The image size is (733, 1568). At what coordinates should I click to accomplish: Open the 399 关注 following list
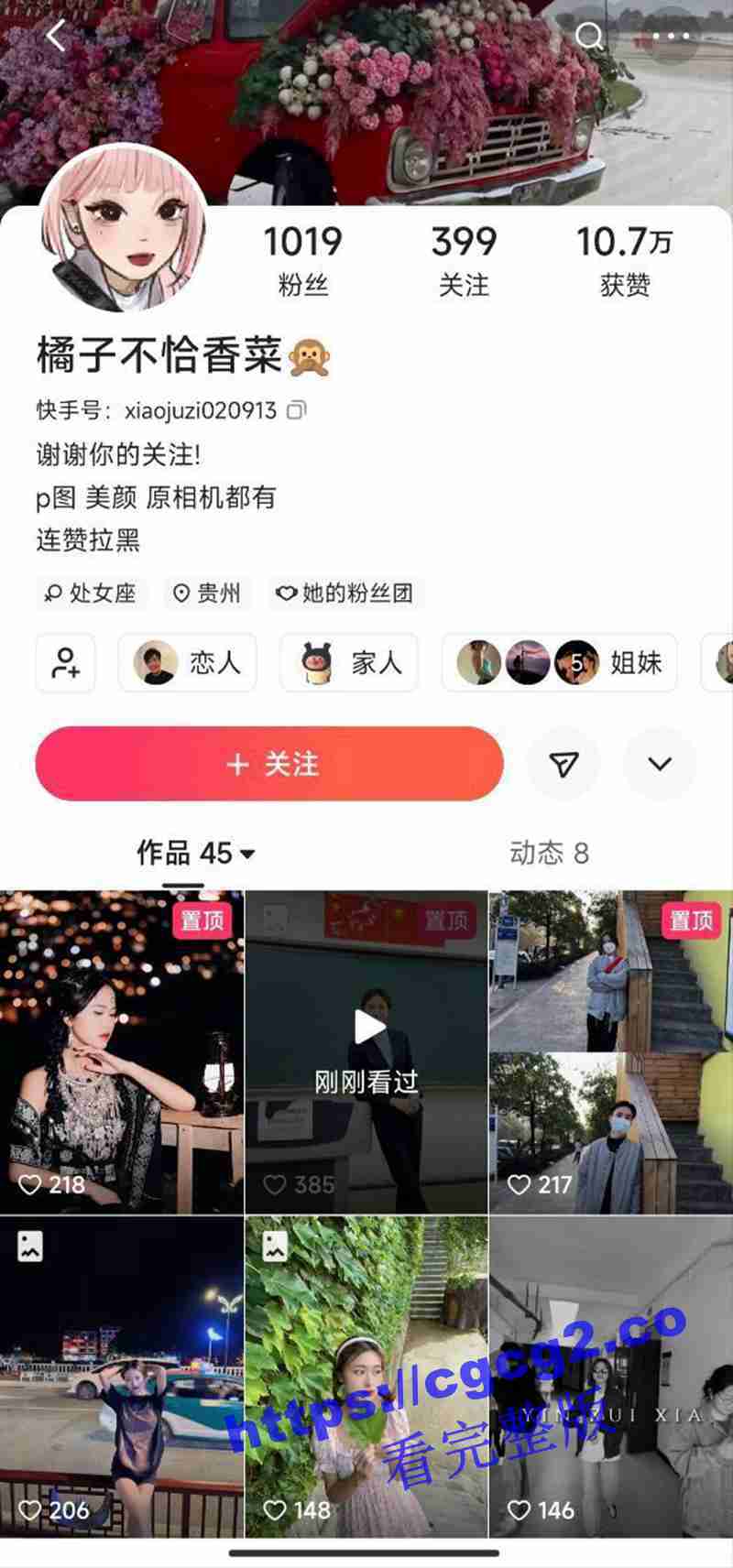[464, 260]
